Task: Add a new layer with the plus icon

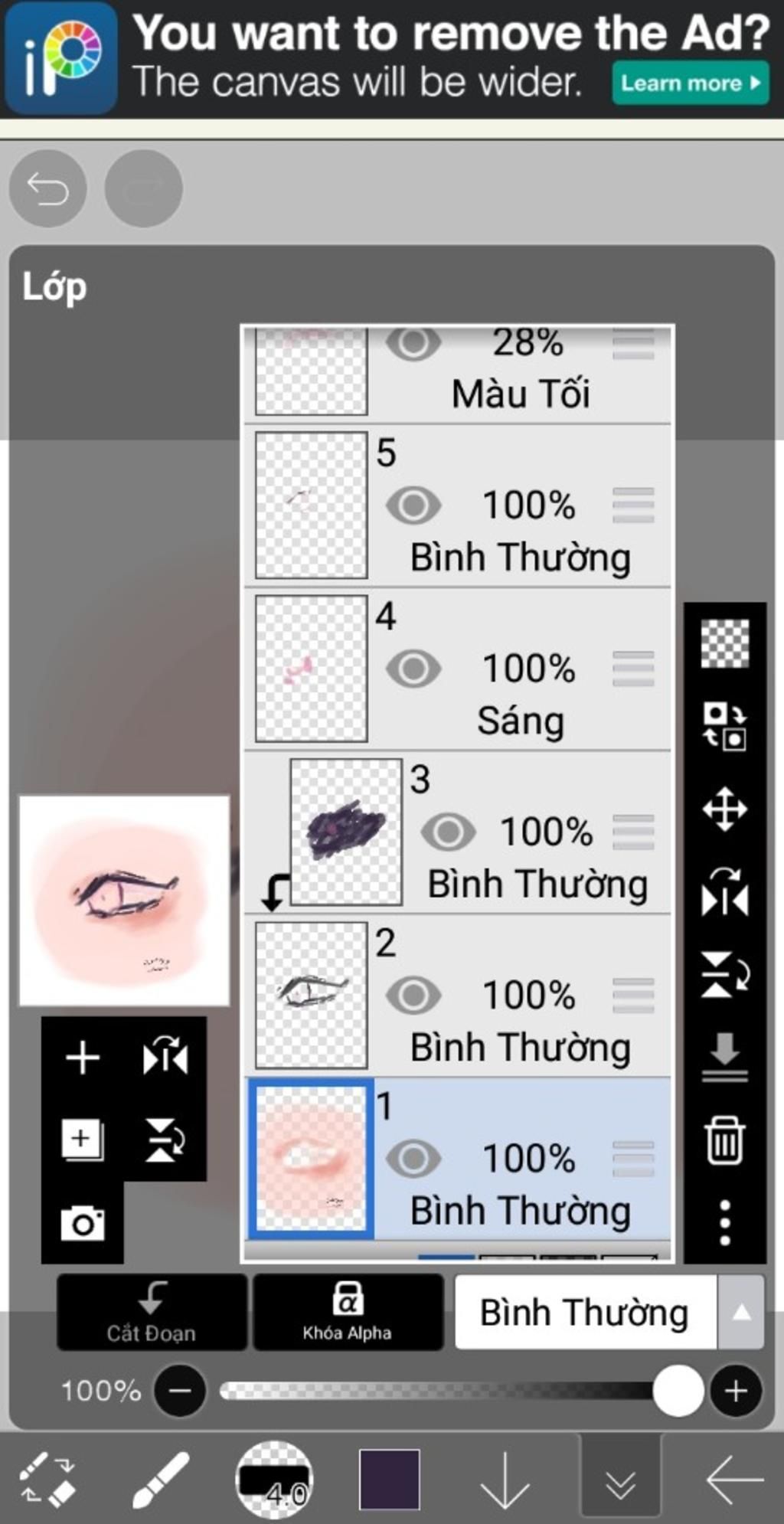Action: click(x=83, y=1058)
